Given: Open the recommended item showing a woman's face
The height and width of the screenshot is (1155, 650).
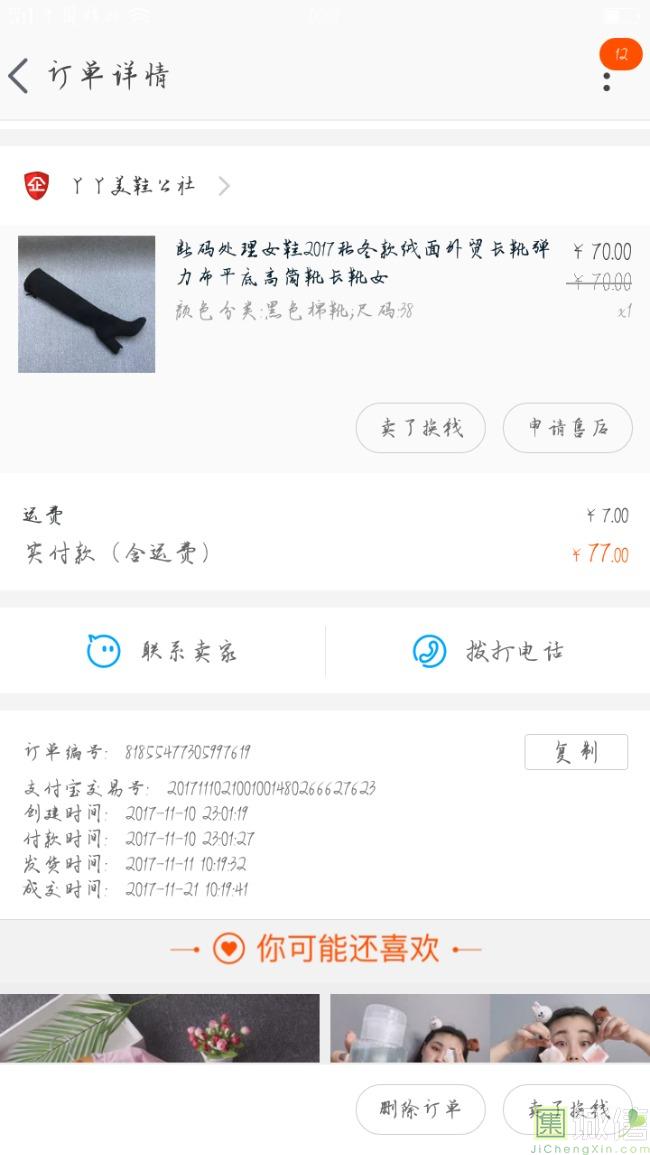Looking at the screenshot, I should pos(490,1028).
